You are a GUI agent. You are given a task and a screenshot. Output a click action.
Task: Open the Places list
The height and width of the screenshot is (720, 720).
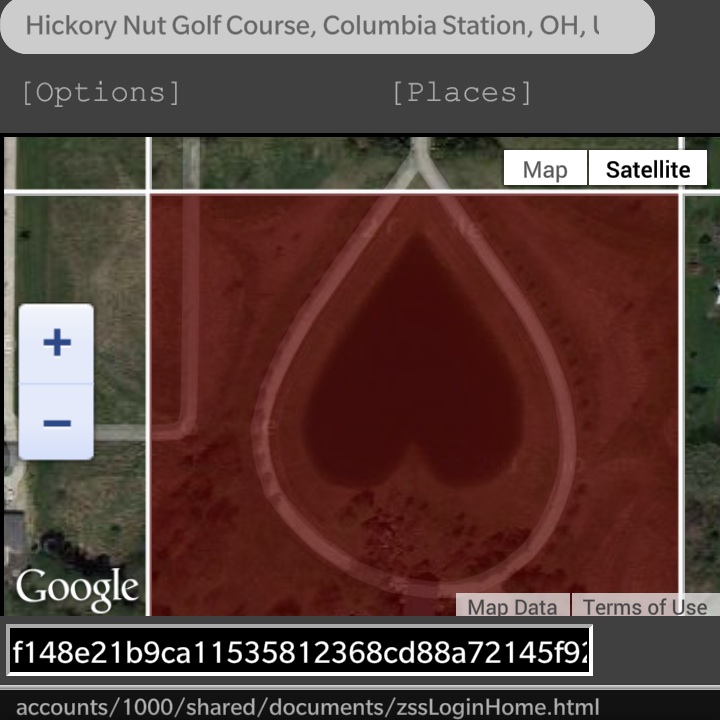pos(461,93)
